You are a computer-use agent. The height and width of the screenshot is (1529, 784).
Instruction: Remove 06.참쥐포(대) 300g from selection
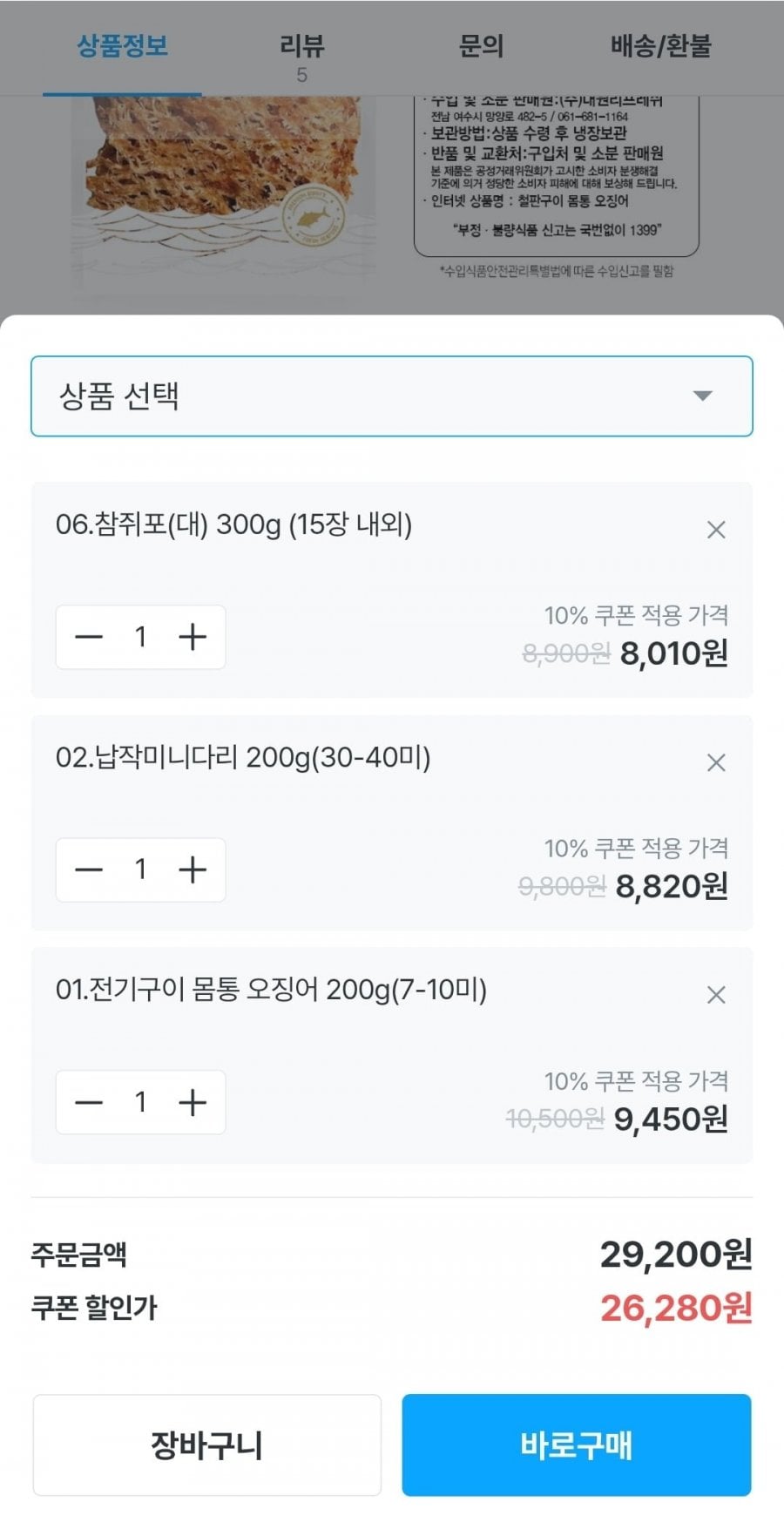tap(716, 530)
